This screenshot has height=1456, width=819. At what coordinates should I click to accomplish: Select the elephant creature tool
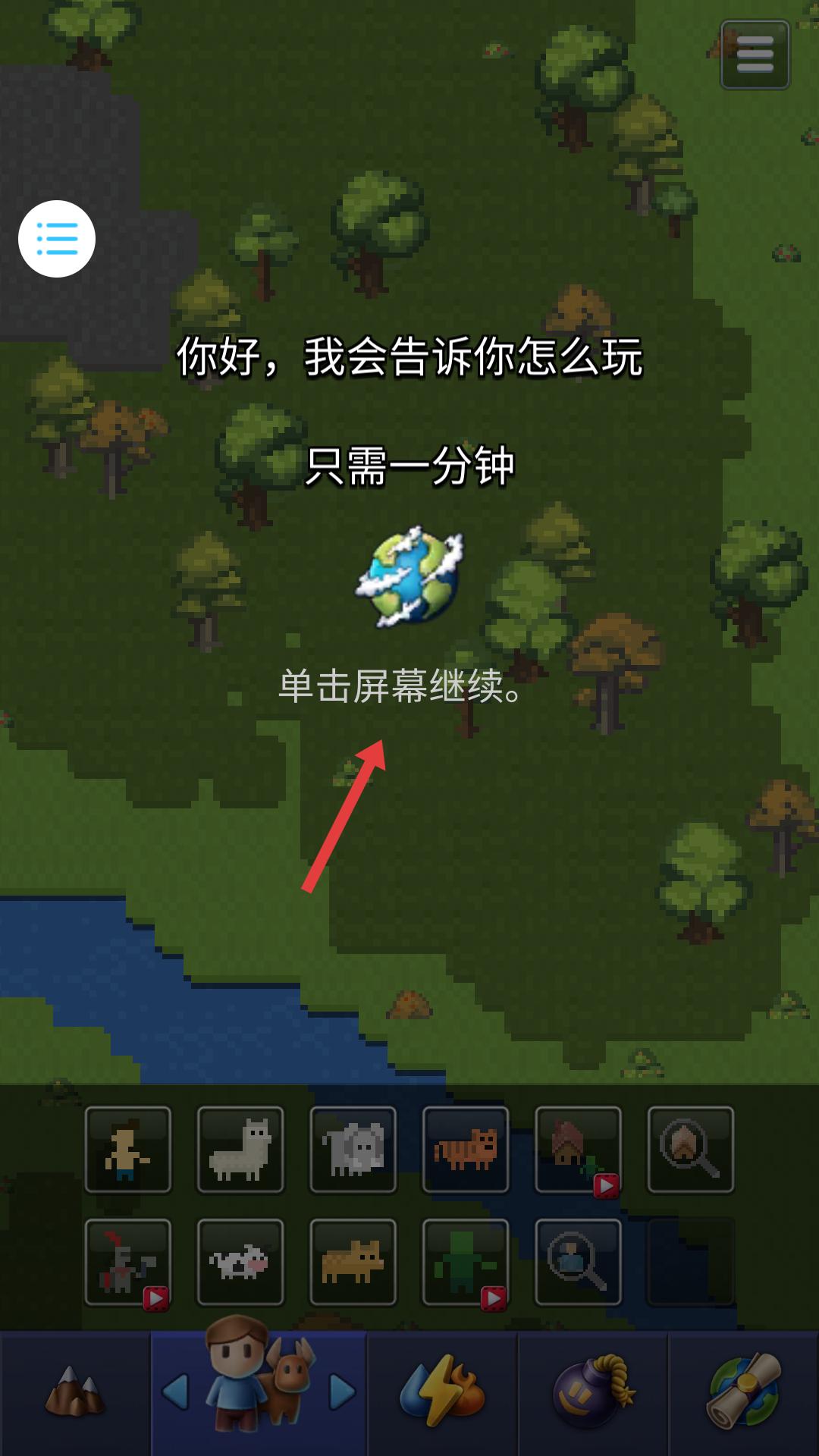pyautogui.click(x=353, y=1150)
